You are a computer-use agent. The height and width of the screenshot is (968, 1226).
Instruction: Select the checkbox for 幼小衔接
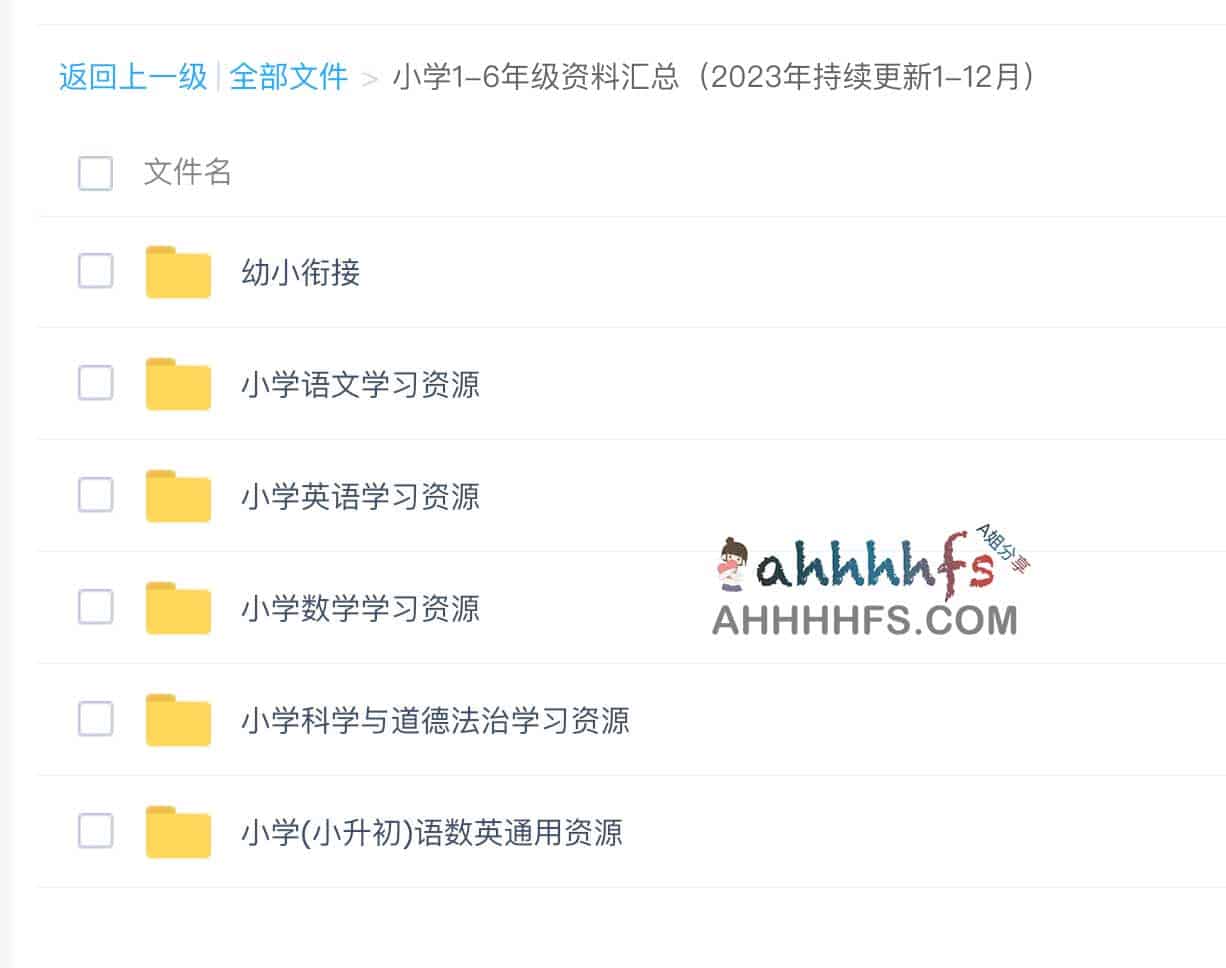pos(95,270)
